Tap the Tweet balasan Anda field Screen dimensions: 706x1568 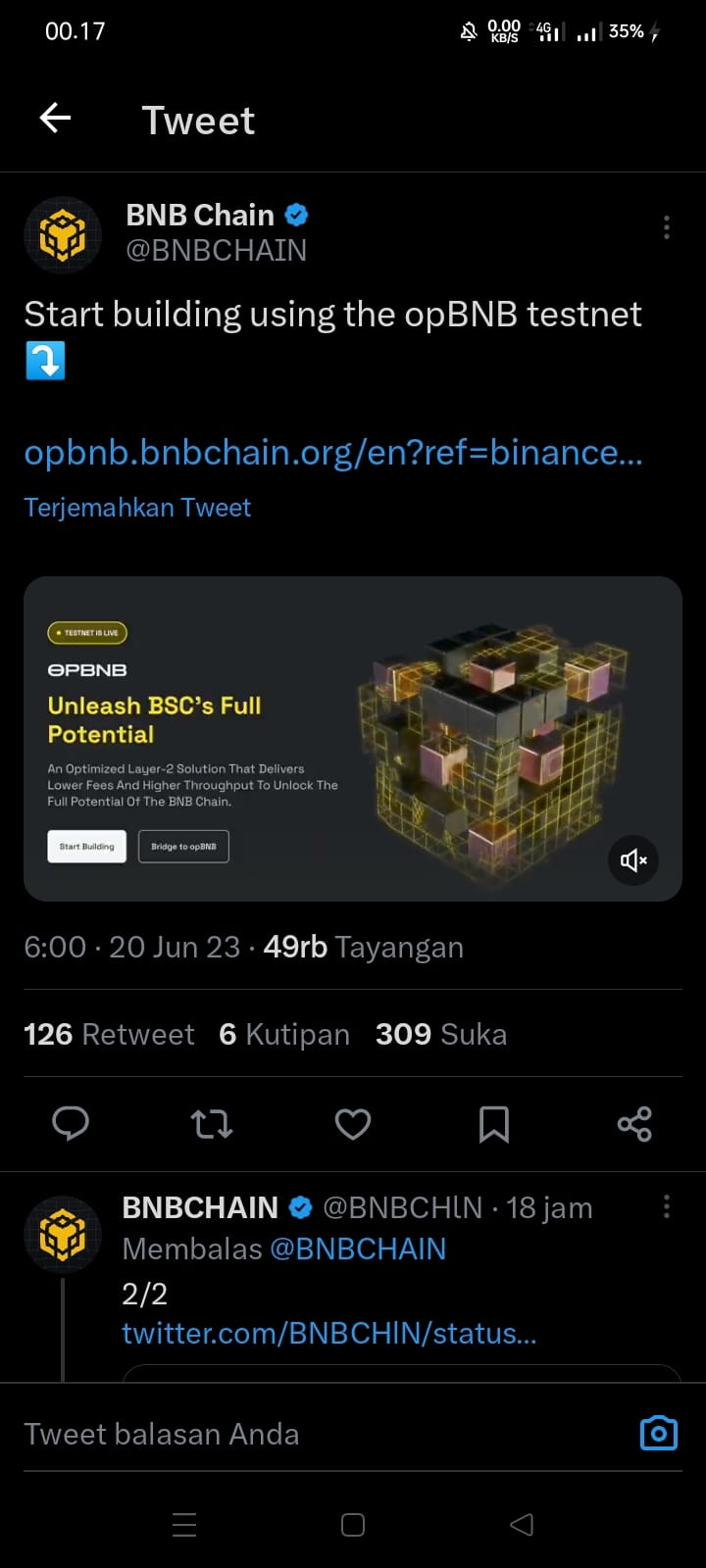click(294, 1434)
